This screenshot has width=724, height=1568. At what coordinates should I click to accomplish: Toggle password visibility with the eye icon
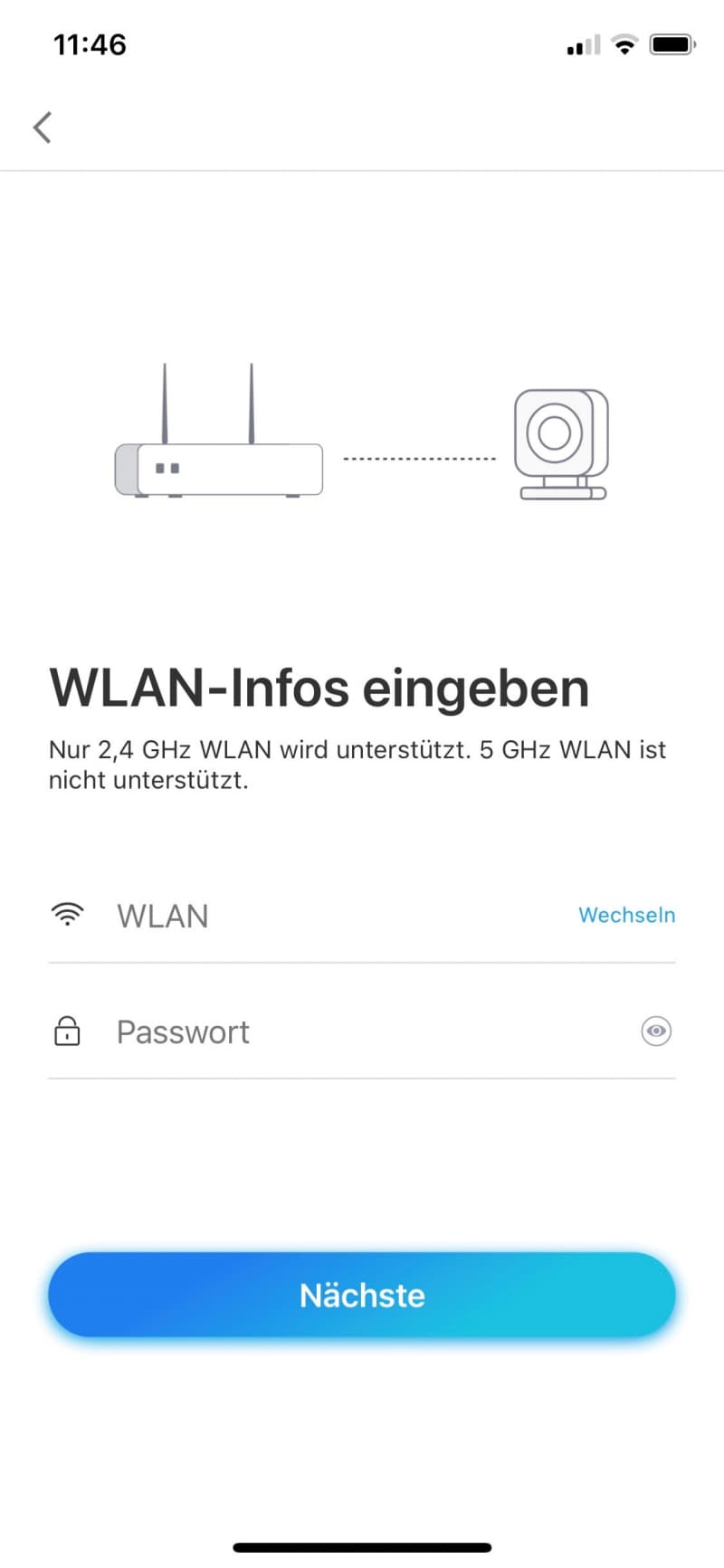(x=656, y=1031)
